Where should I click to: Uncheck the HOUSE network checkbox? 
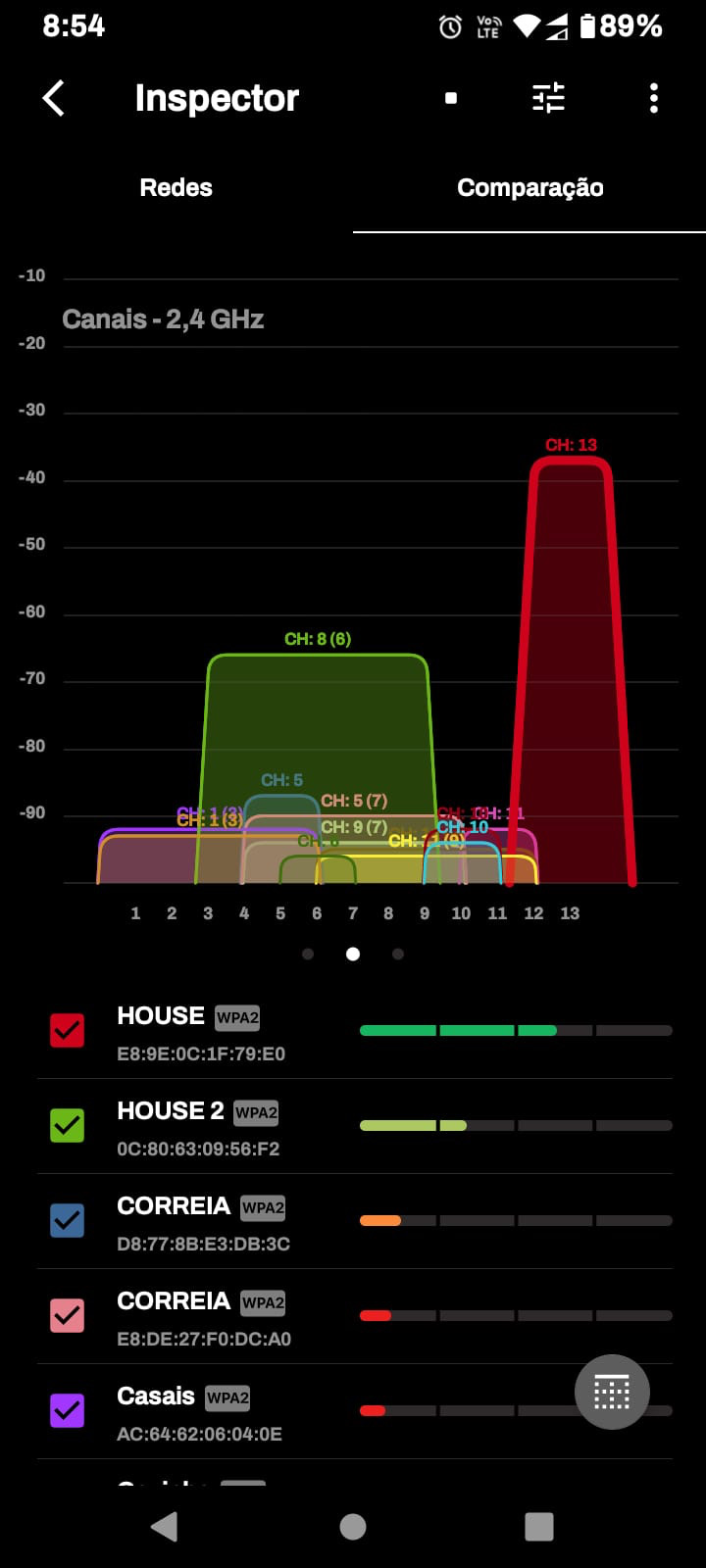68,1030
